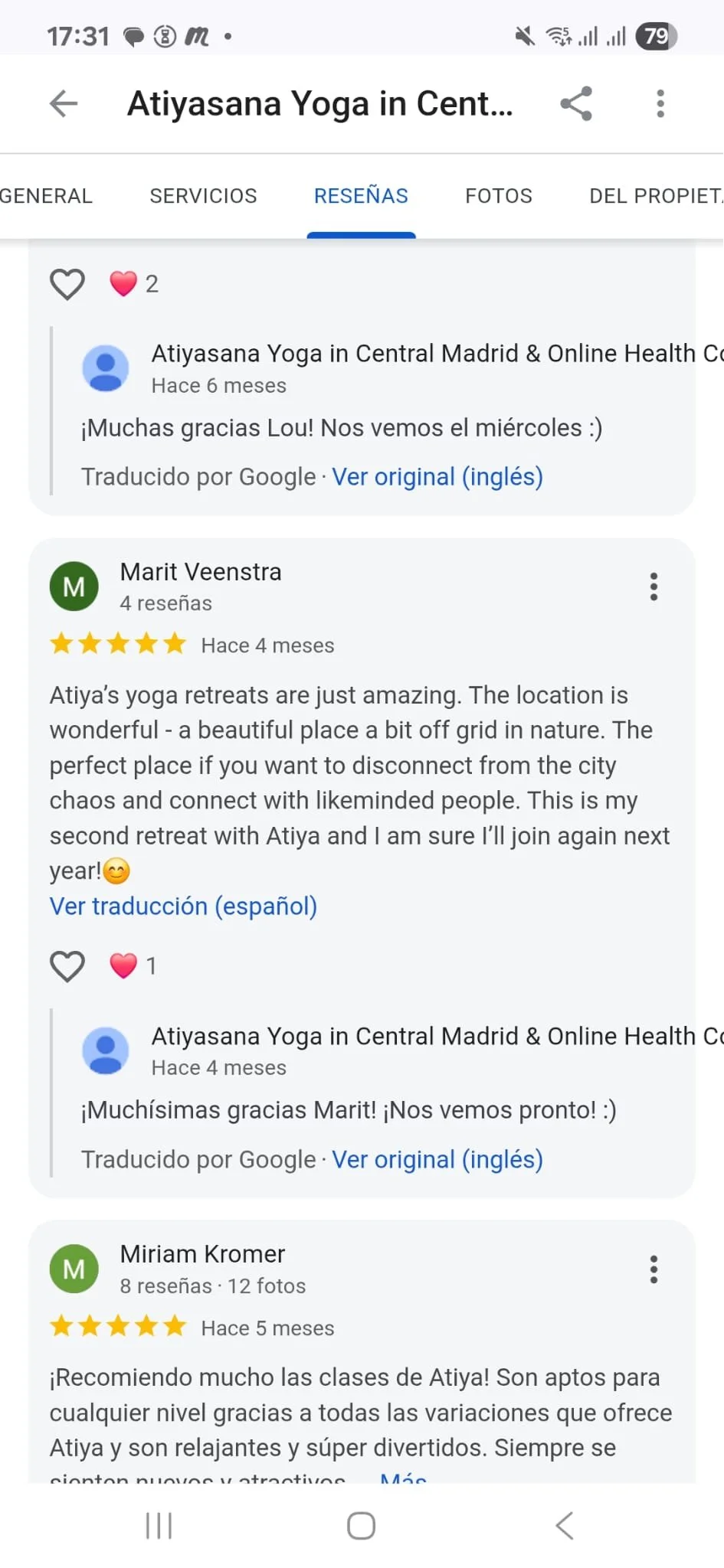Open recent apps from navigation bar
This screenshot has width=724, height=1568.
click(159, 1526)
